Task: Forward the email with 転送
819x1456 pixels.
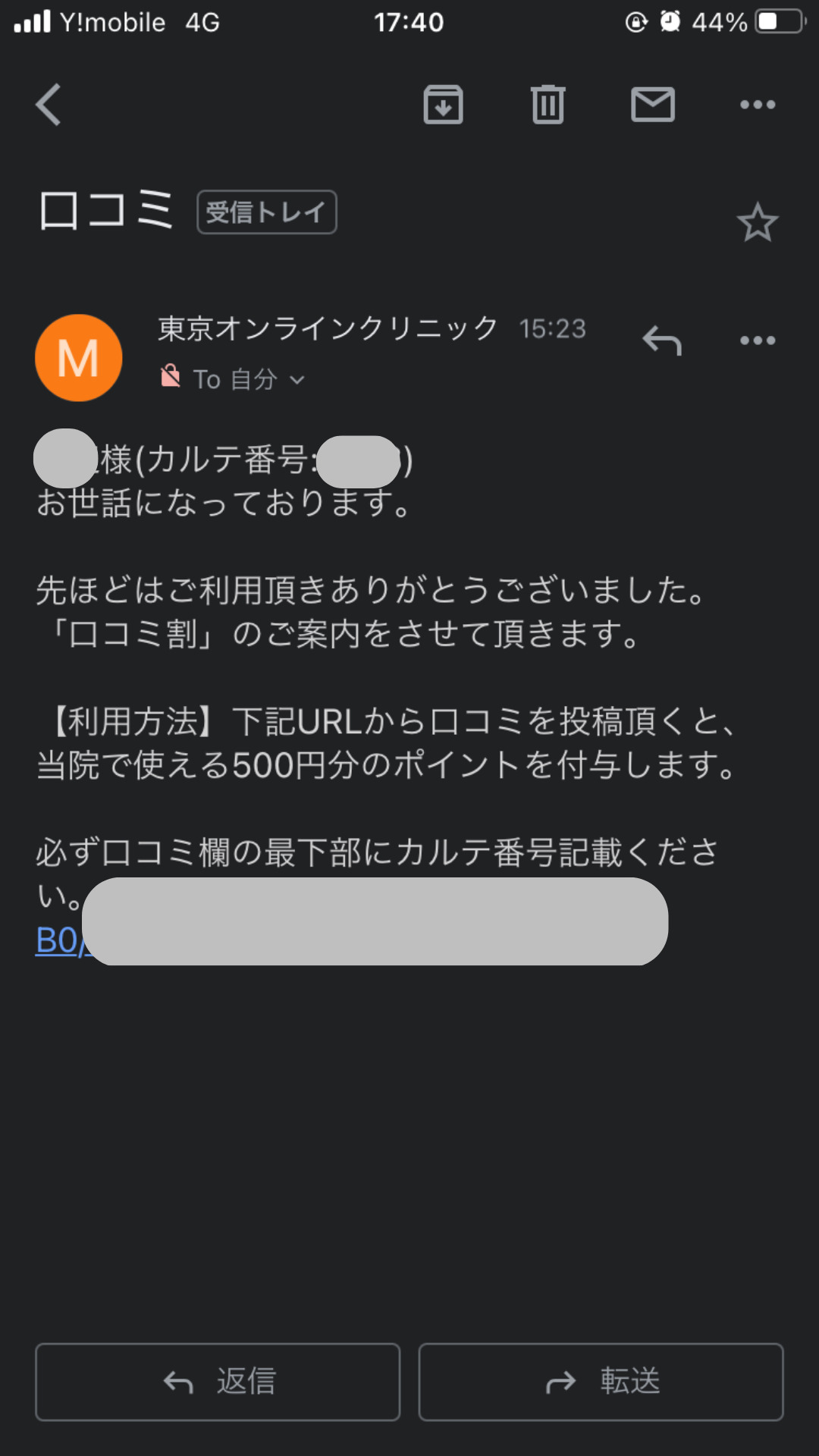Action: pos(601,1382)
